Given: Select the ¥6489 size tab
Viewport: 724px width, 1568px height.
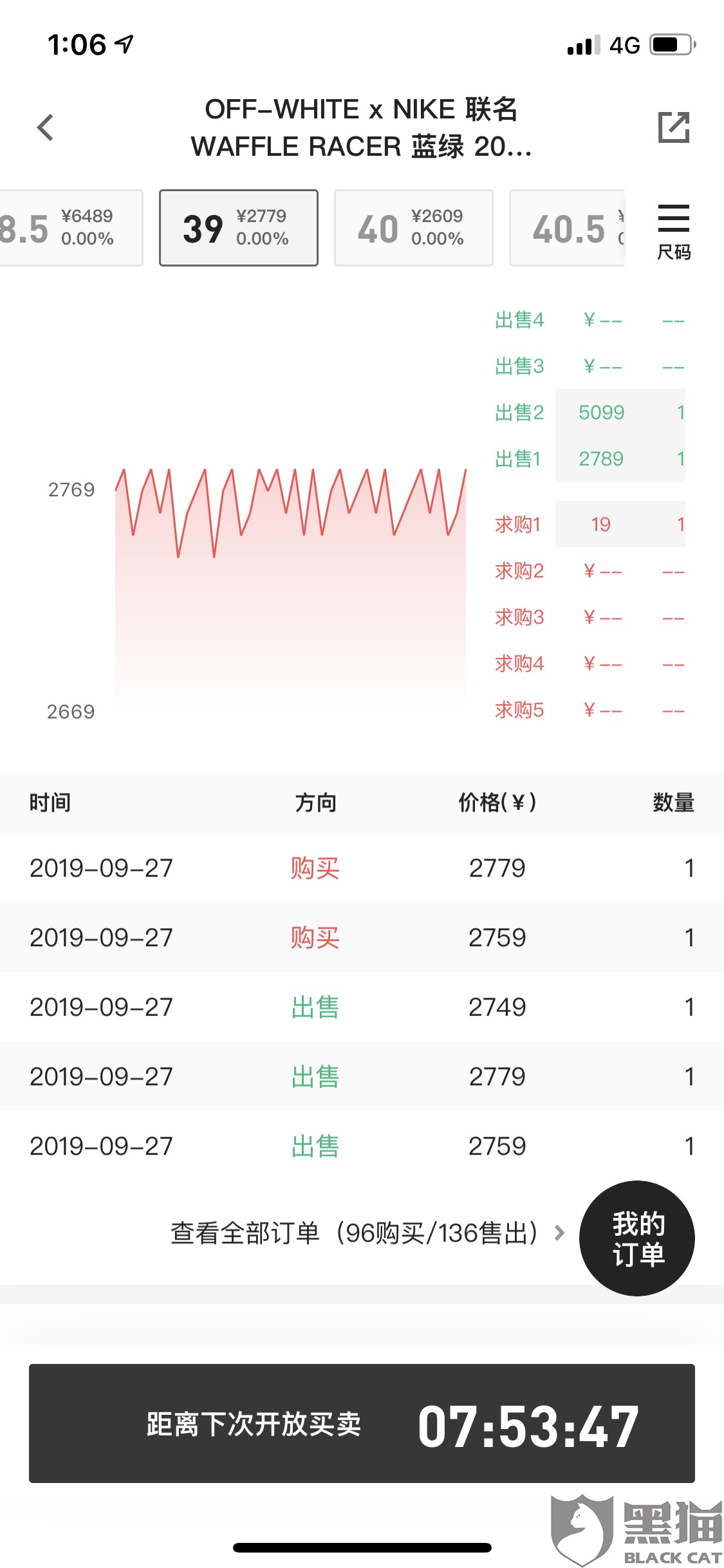Looking at the screenshot, I should (71, 228).
